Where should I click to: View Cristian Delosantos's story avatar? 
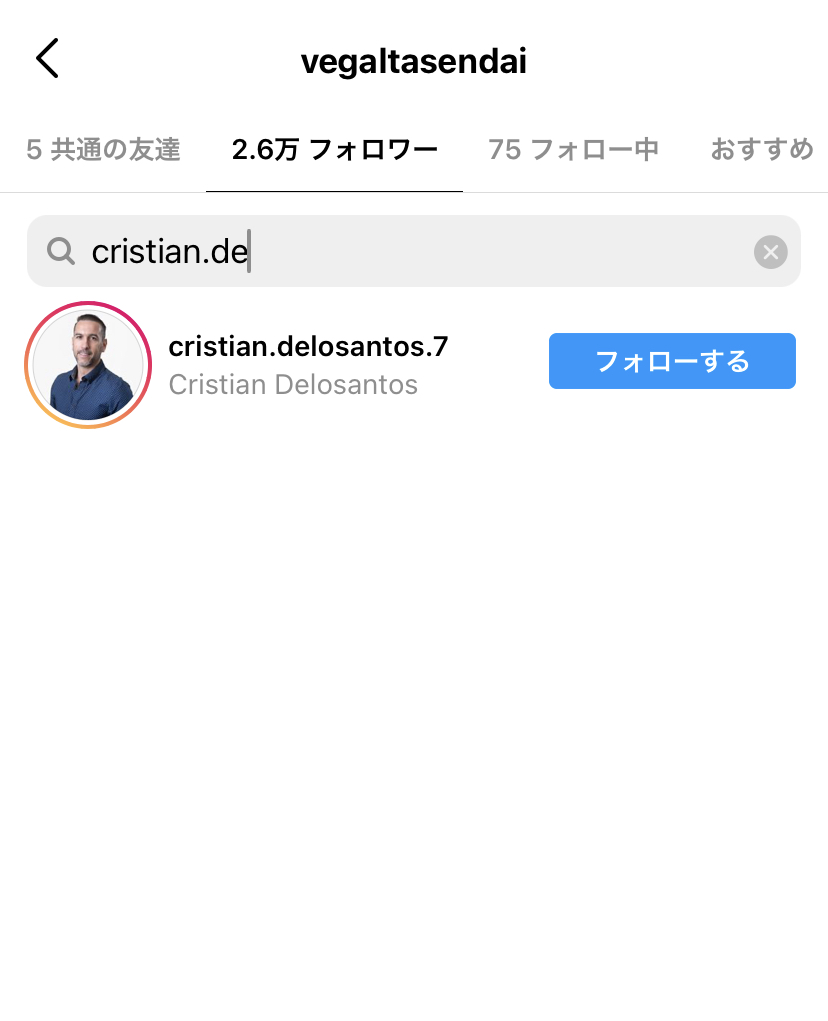point(88,365)
